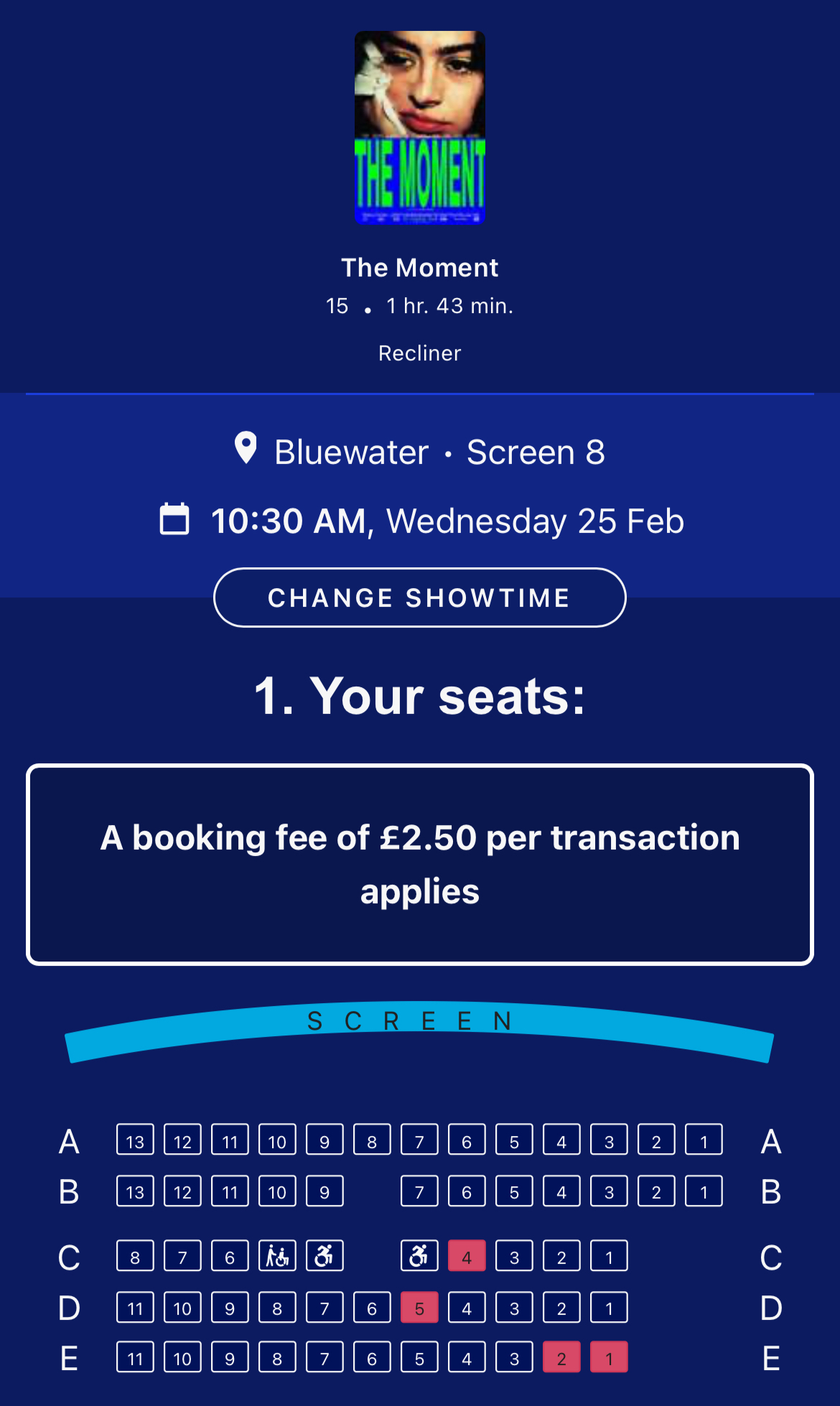Tap the Change Showtime button
This screenshot has height=1406, width=840.
tap(419, 597)
